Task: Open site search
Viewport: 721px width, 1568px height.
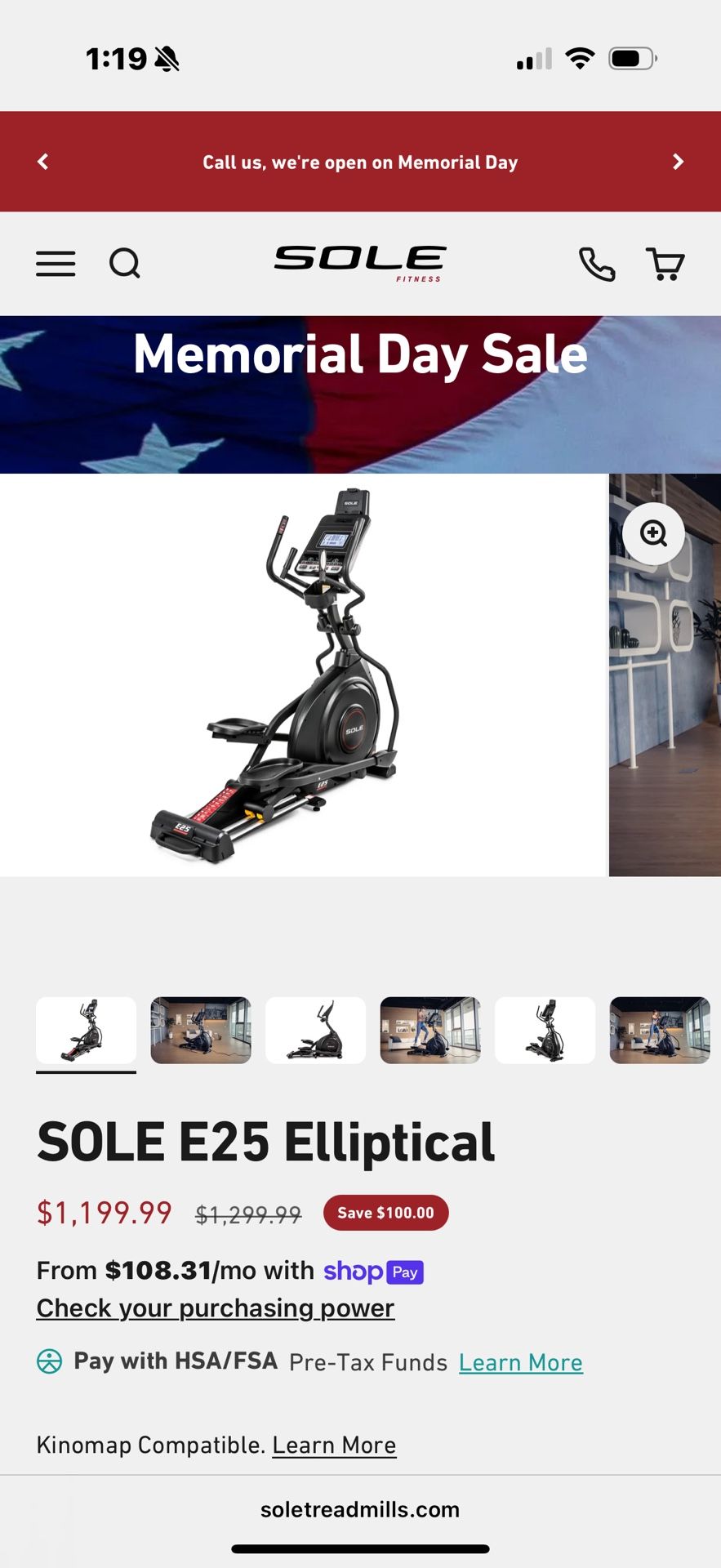Action: click(x=125, y=264)
